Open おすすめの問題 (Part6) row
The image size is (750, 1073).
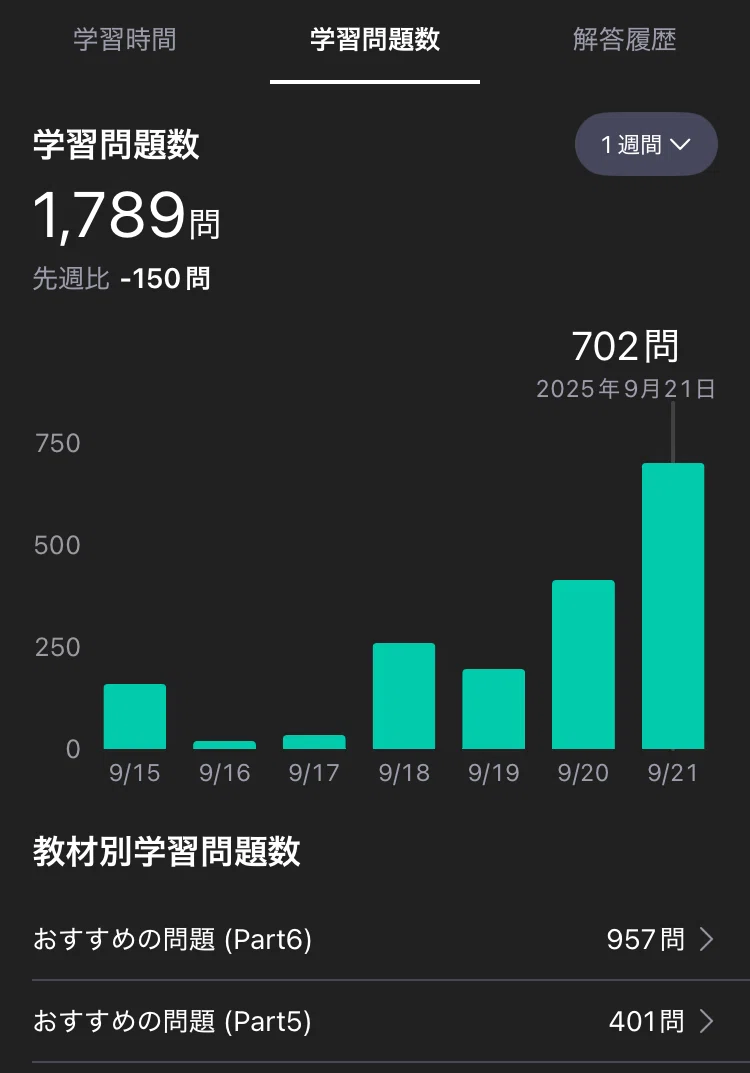click(375, 939)
